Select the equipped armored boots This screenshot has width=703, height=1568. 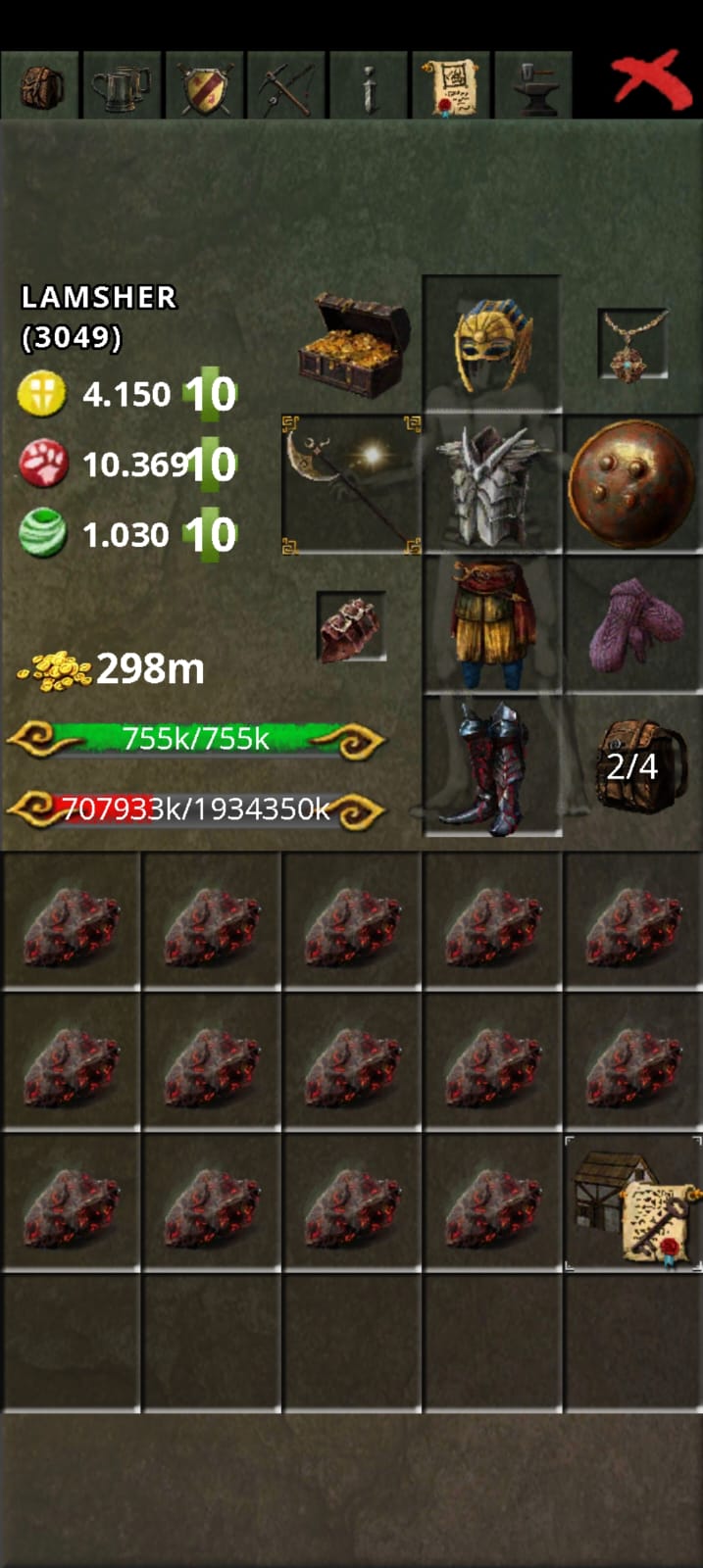pos(491,764)
